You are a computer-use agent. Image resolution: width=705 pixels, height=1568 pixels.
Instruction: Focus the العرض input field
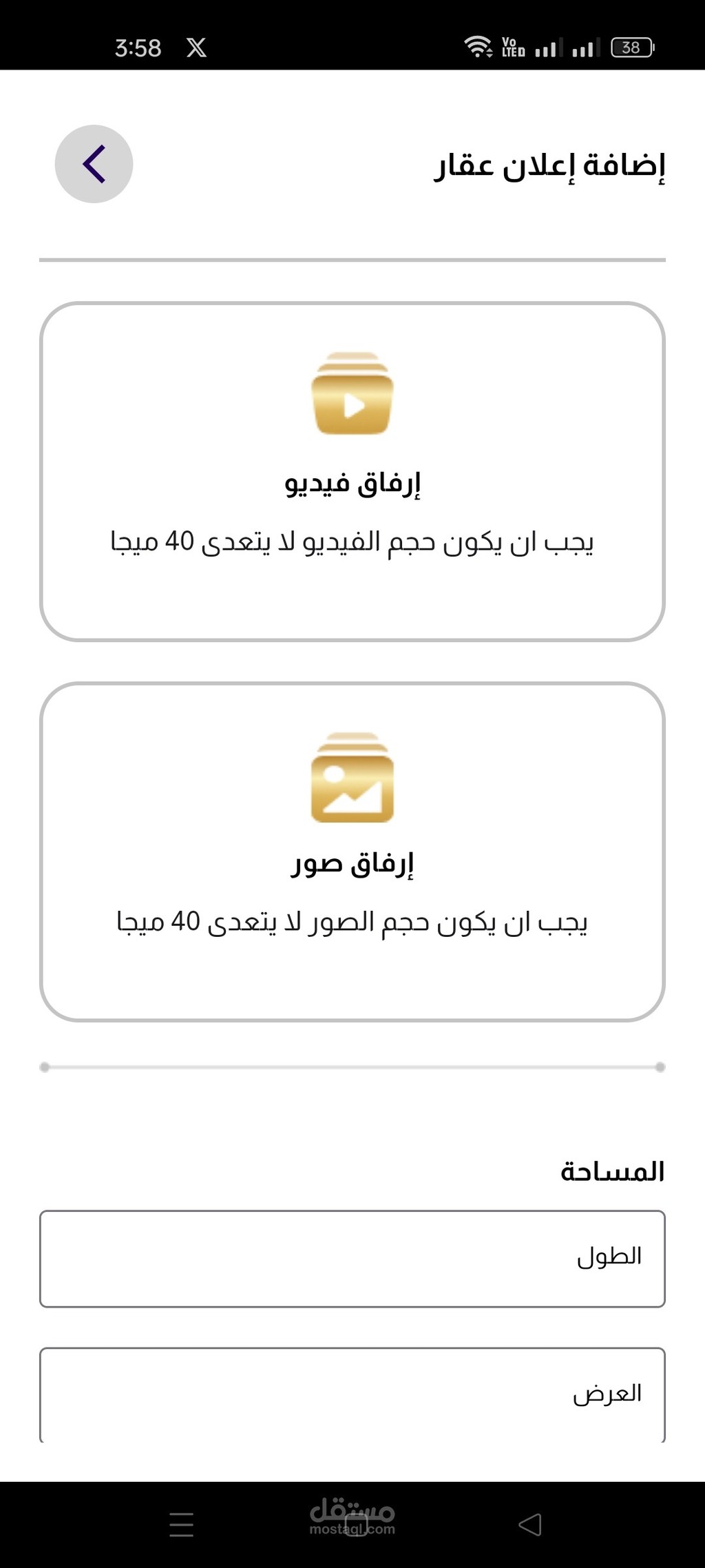point(352,1395)
